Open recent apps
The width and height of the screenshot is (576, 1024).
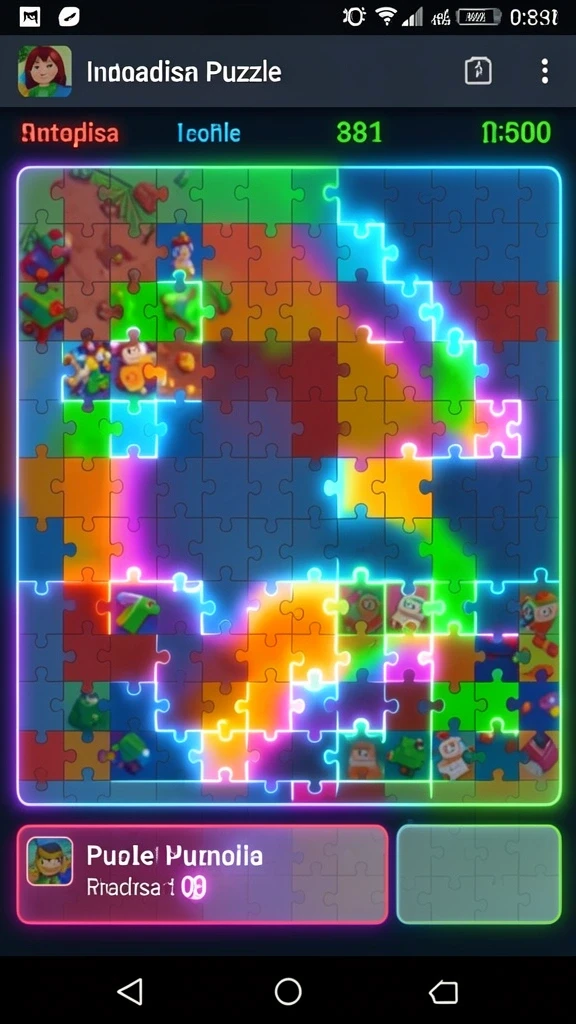(443, 992)
